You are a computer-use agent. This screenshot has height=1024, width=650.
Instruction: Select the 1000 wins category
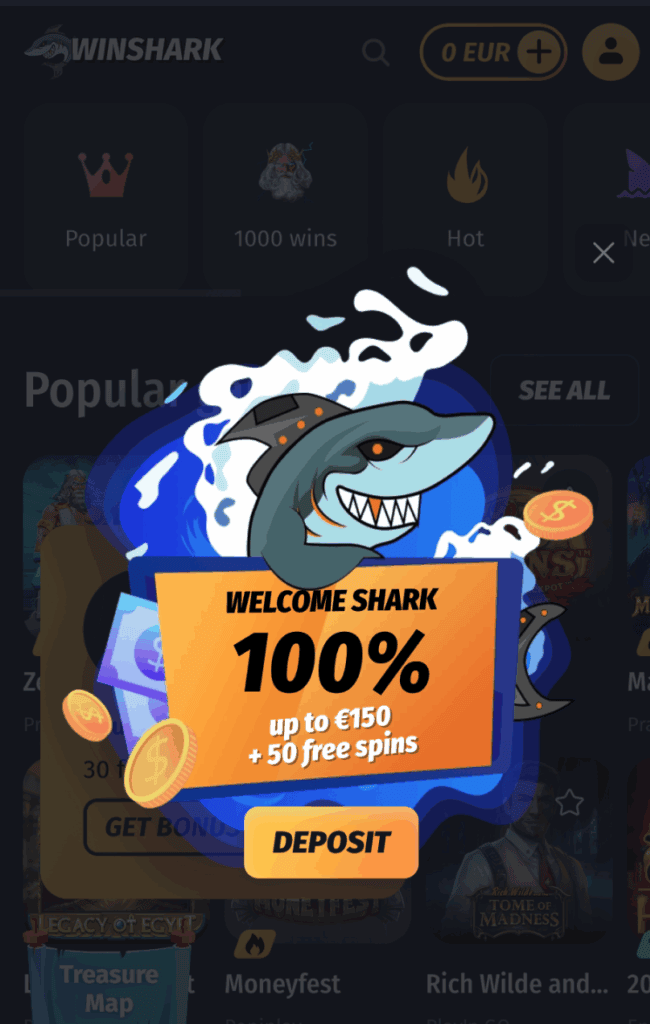coord(285,195)
